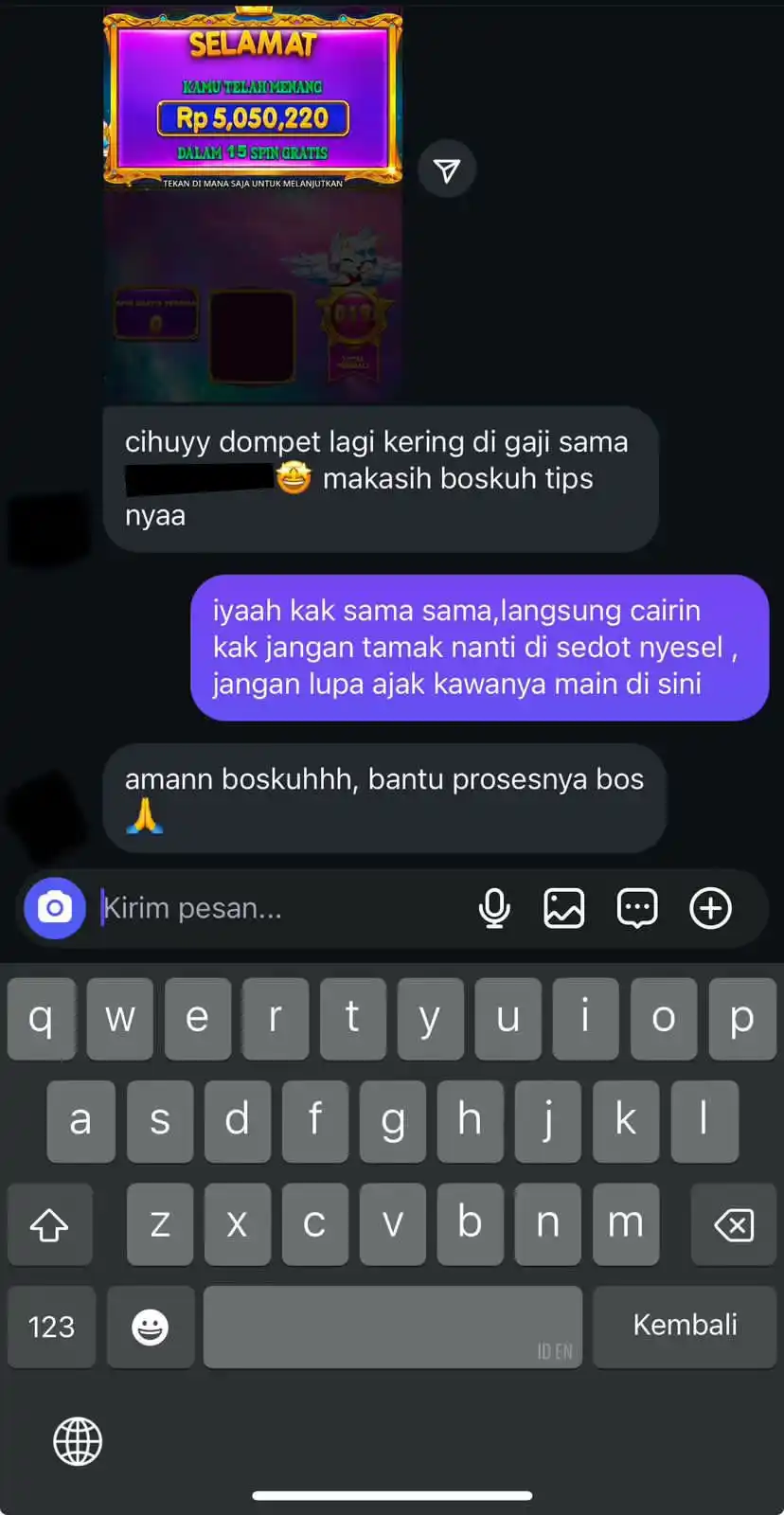Screen dimensions: 784x1515
Task: Open more options with the plus icon
Action: tap(710, 908)
